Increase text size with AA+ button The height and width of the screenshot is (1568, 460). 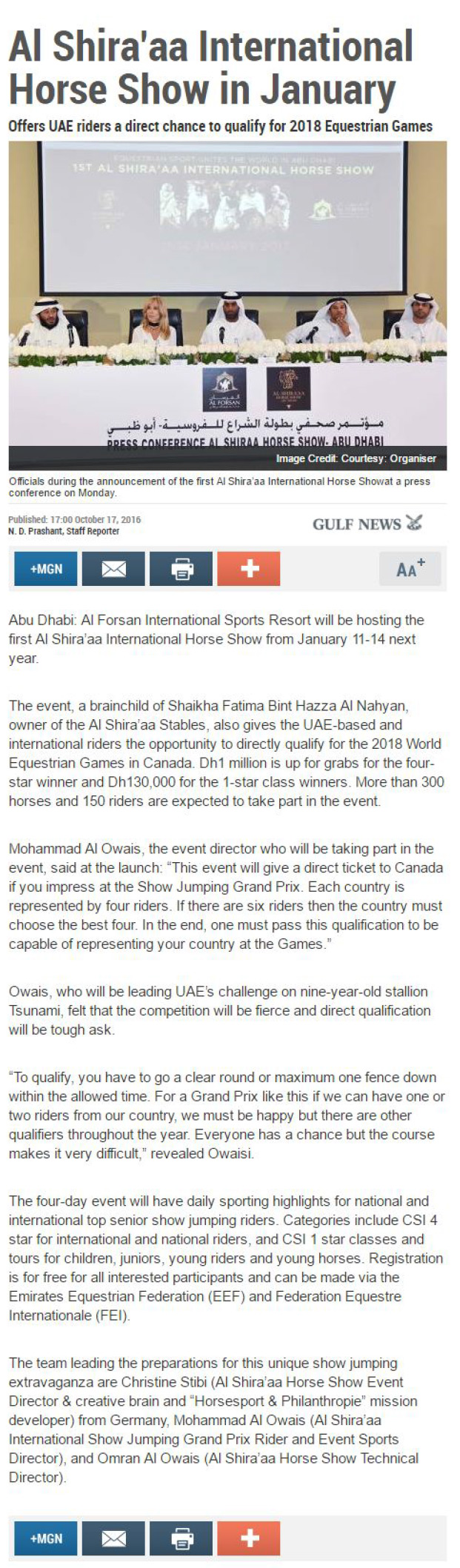[410, 569]
